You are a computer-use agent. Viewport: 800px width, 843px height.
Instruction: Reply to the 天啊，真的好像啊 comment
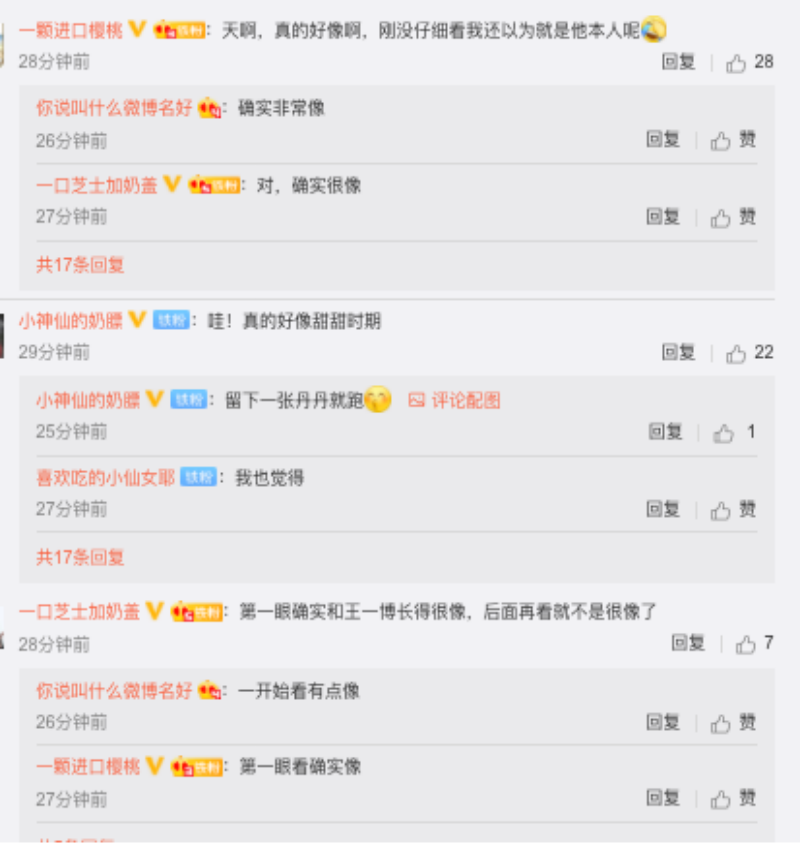tap(678, 62)
